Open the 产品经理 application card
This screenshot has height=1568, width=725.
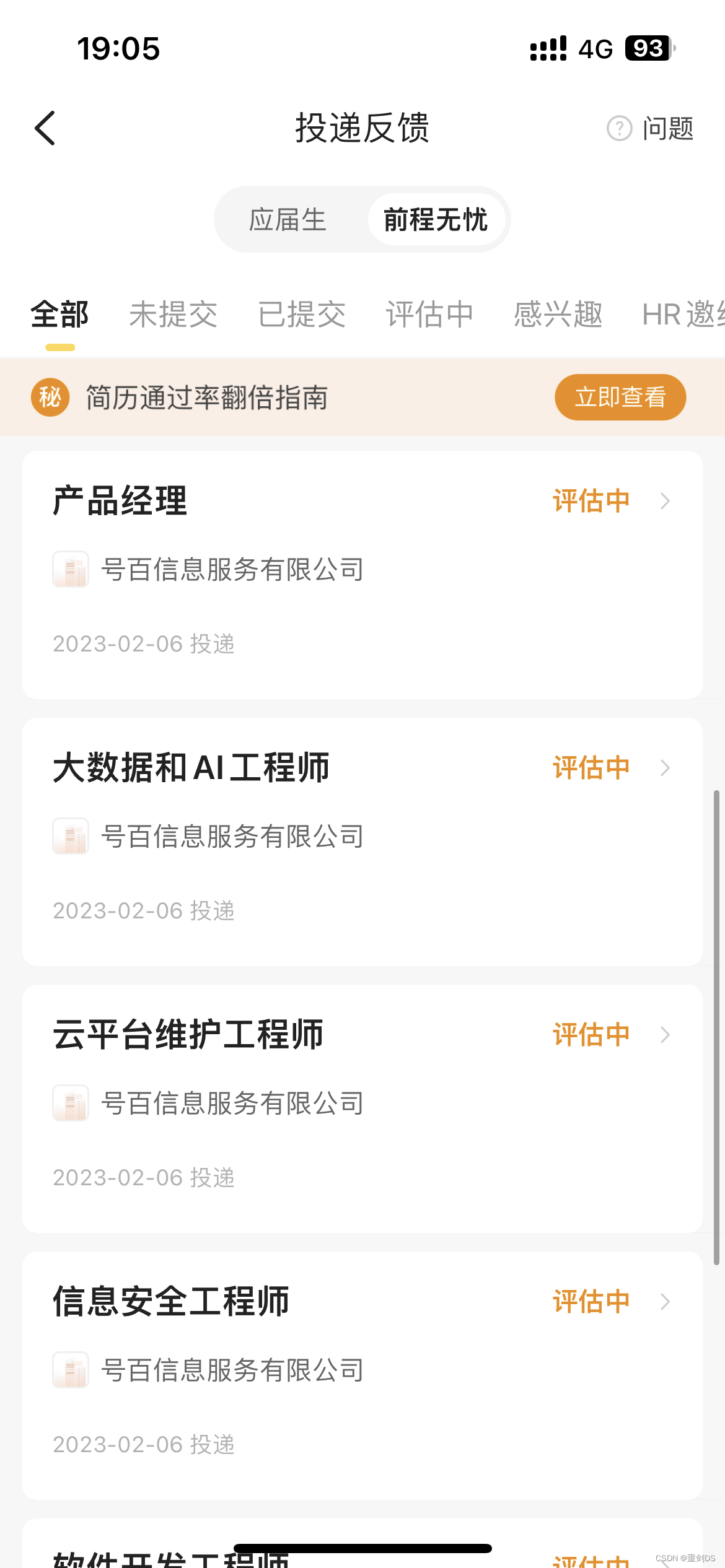[362, 574]
